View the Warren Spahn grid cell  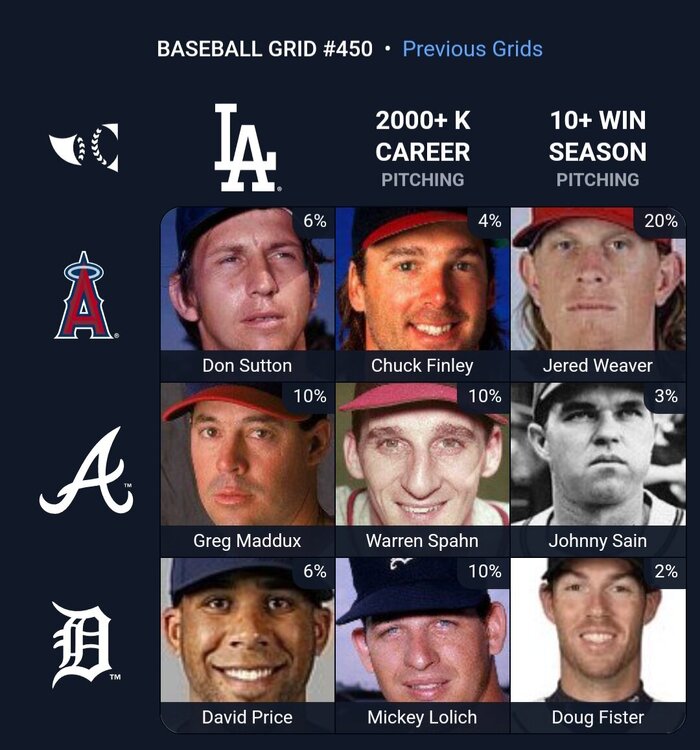point(422,468)
